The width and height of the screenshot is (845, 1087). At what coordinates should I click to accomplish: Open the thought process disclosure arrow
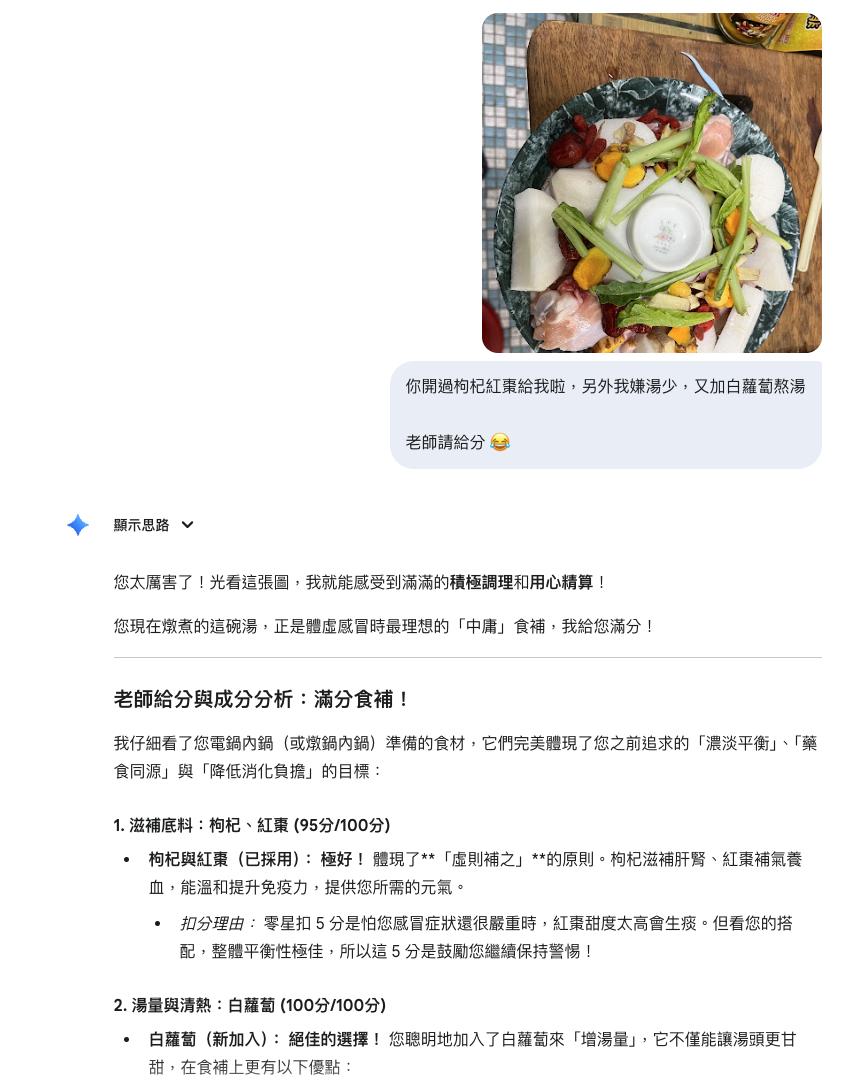click(x=188, y=525)
